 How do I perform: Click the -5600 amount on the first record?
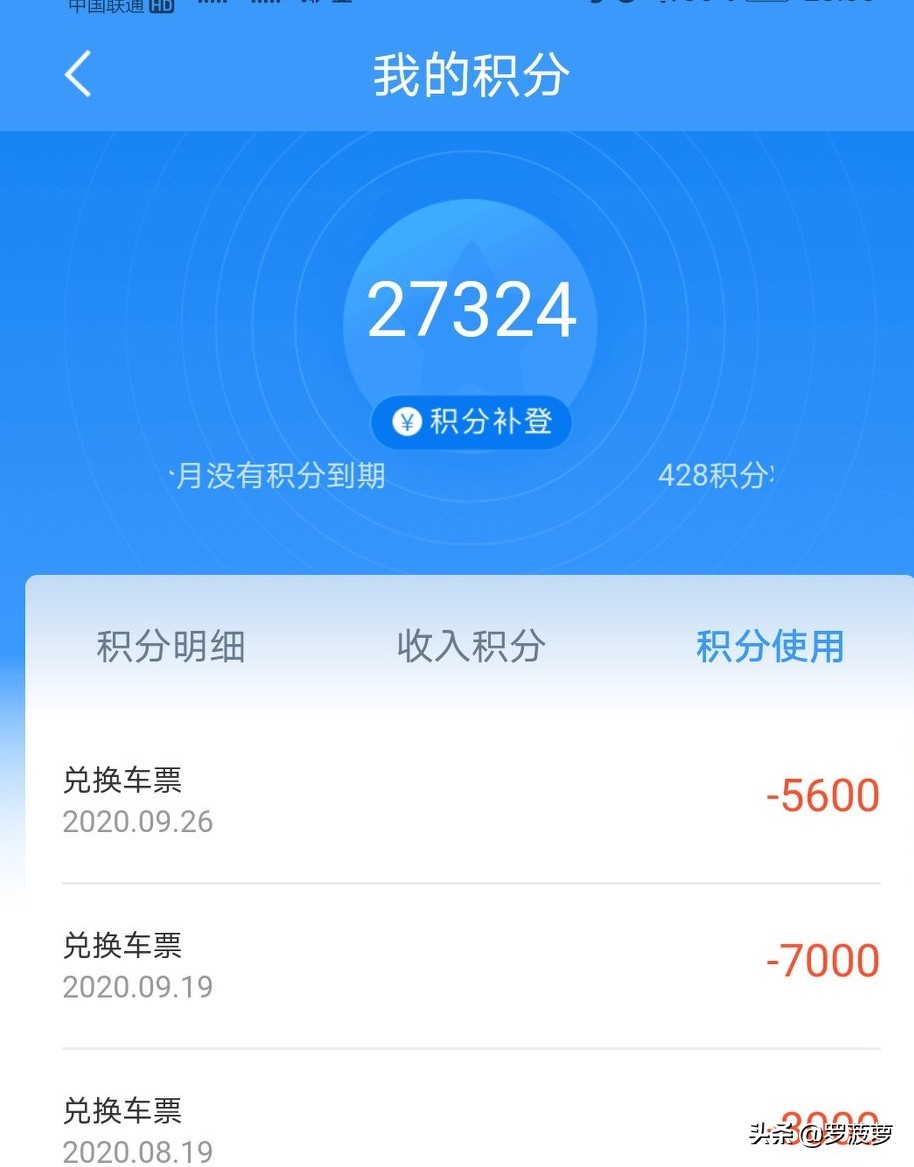point(820,794)
